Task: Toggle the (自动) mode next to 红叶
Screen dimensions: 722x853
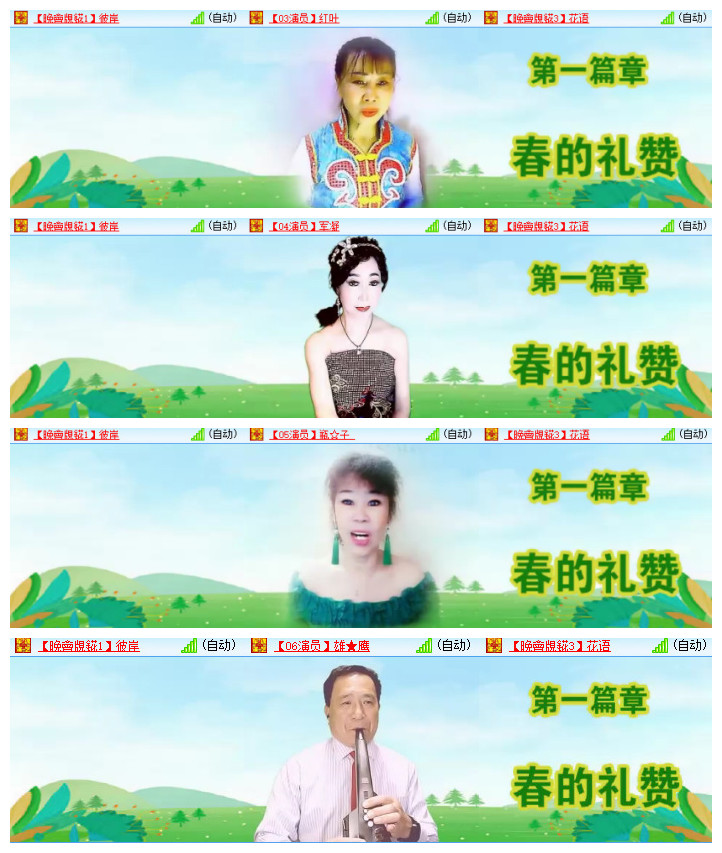Action: (455, 16)
